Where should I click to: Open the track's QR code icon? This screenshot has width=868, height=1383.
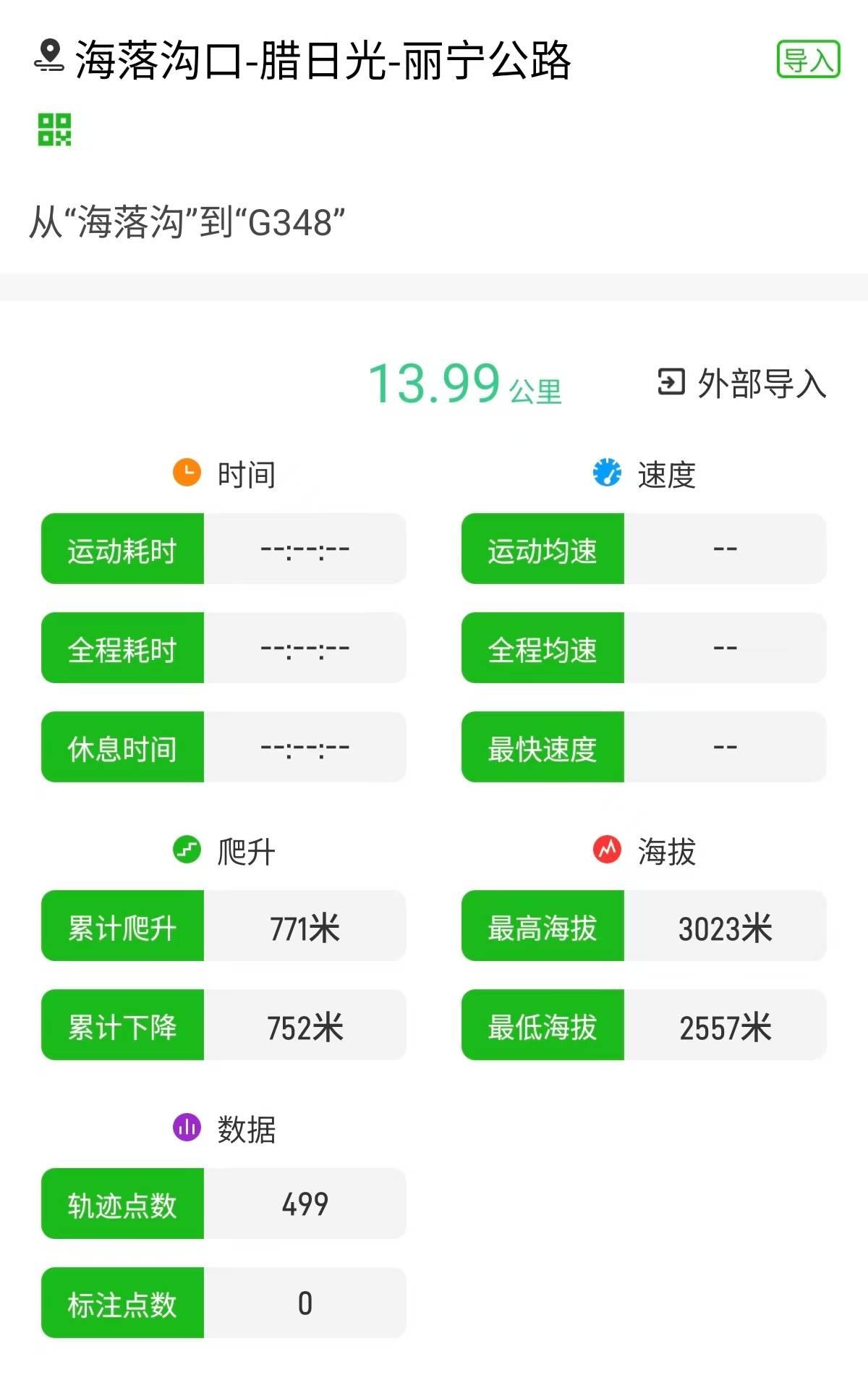pos(54,130)
